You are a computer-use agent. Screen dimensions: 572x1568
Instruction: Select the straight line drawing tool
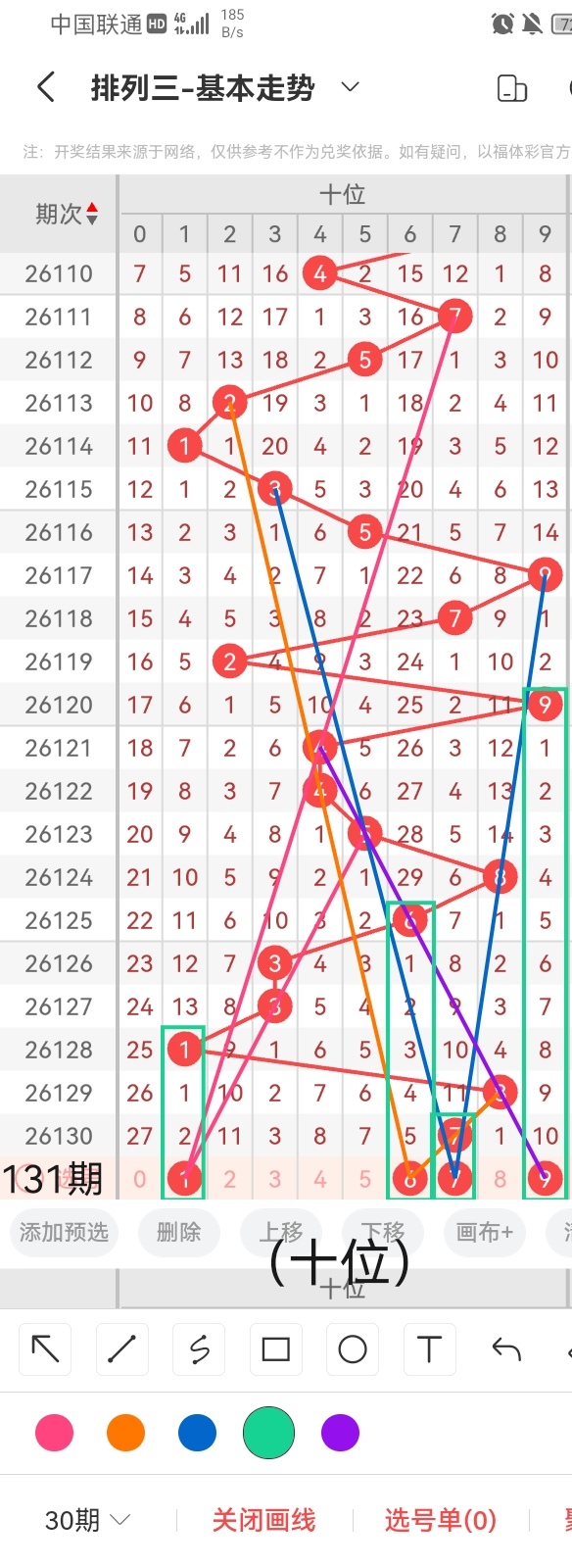121,1349
